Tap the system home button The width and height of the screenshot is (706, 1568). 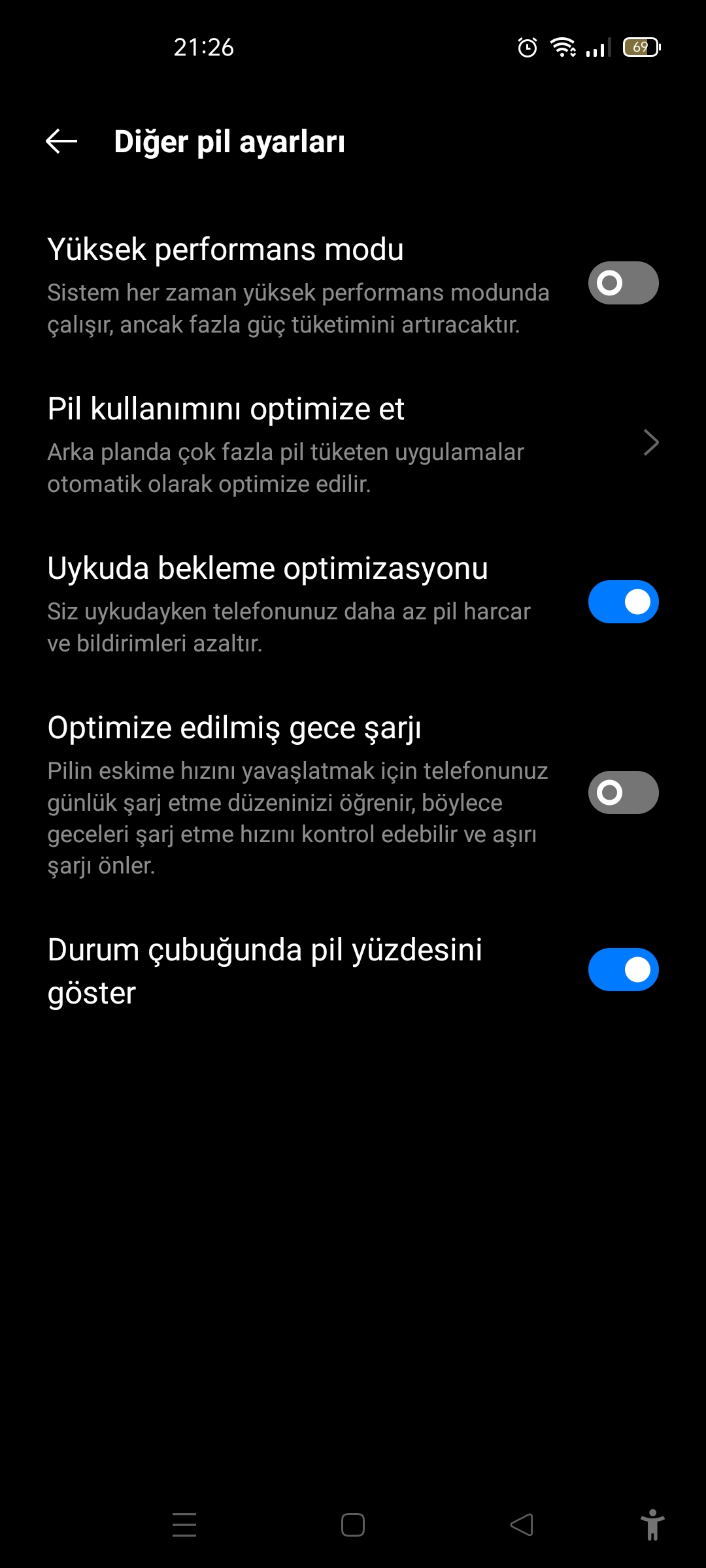[x=353, y=1525]
